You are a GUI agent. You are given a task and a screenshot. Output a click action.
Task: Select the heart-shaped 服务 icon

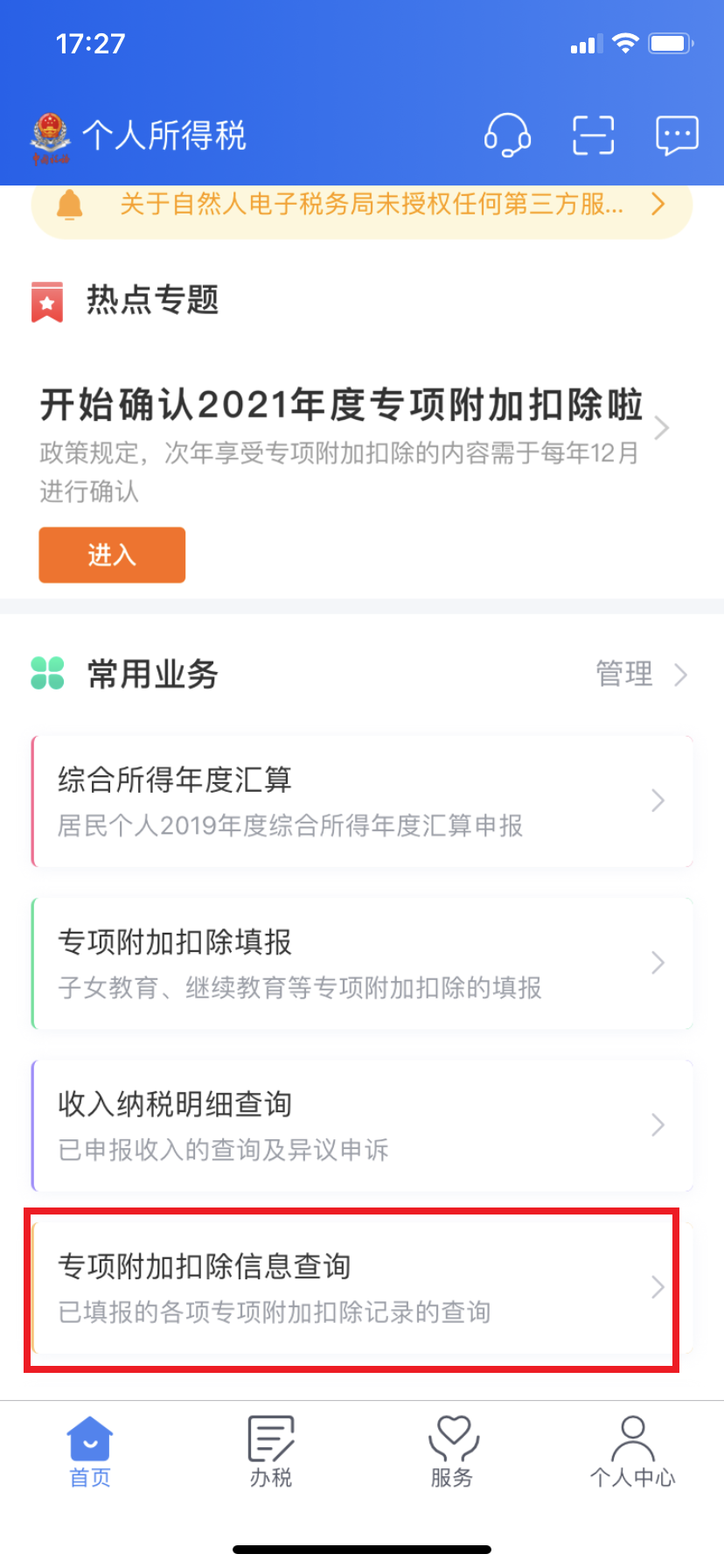pyautogui.click(x=452, y=1448)
